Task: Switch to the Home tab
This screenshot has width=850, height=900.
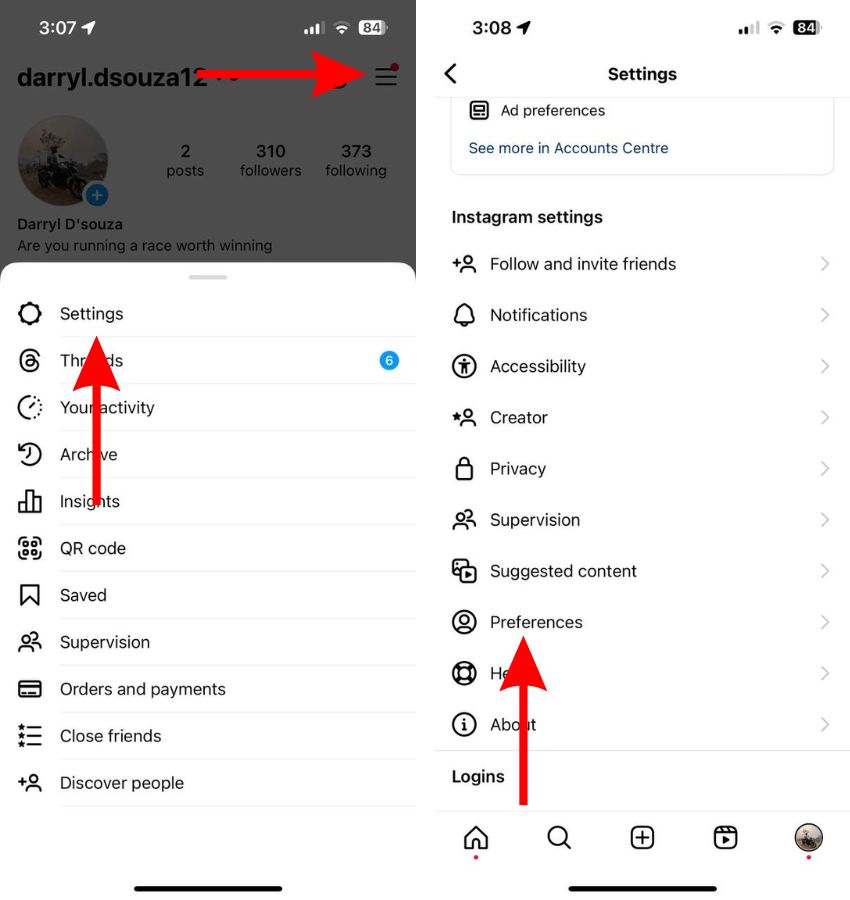Action: 476,838
